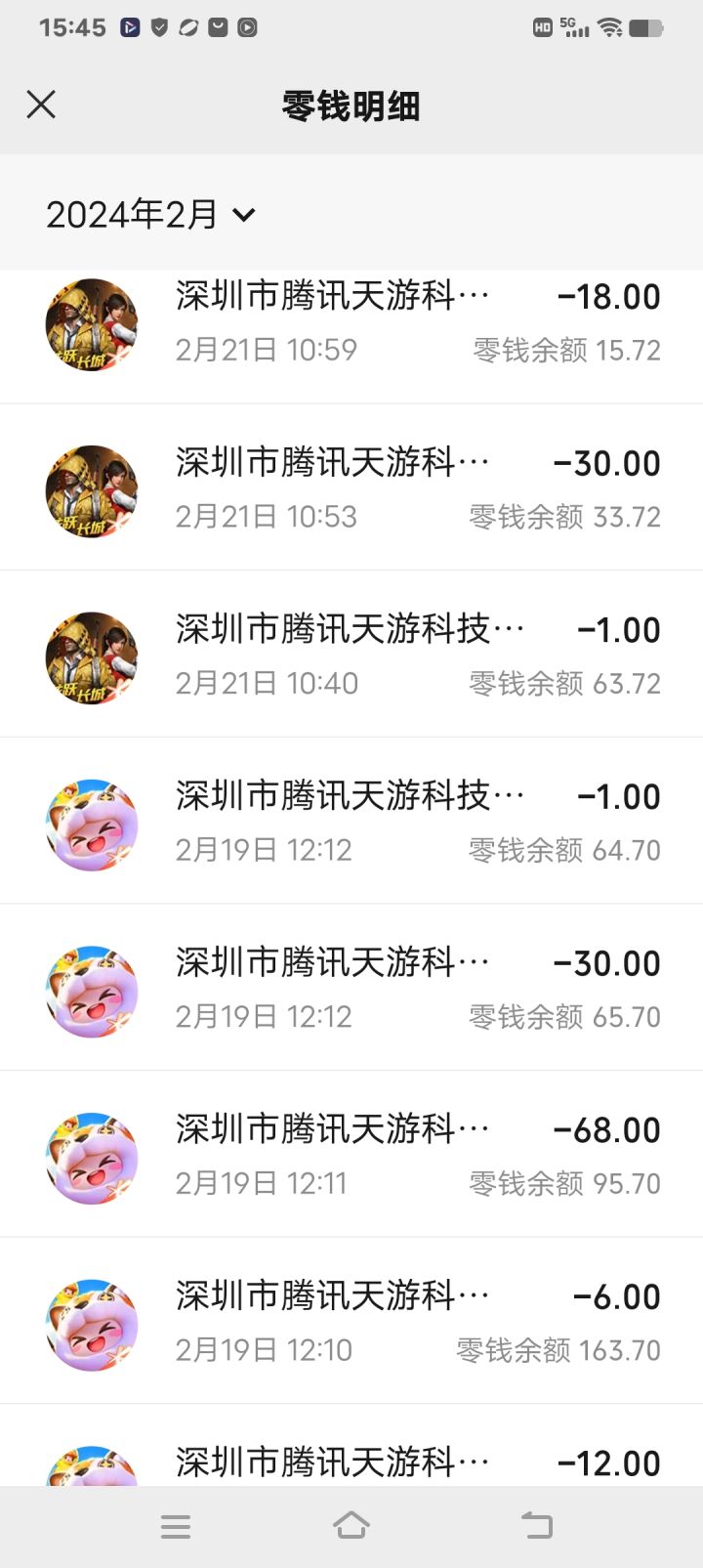Tap the 和平精英 game avatar on the −18.00 transaction
Viewport: 703px width, 1568px height.
(91, 323)
